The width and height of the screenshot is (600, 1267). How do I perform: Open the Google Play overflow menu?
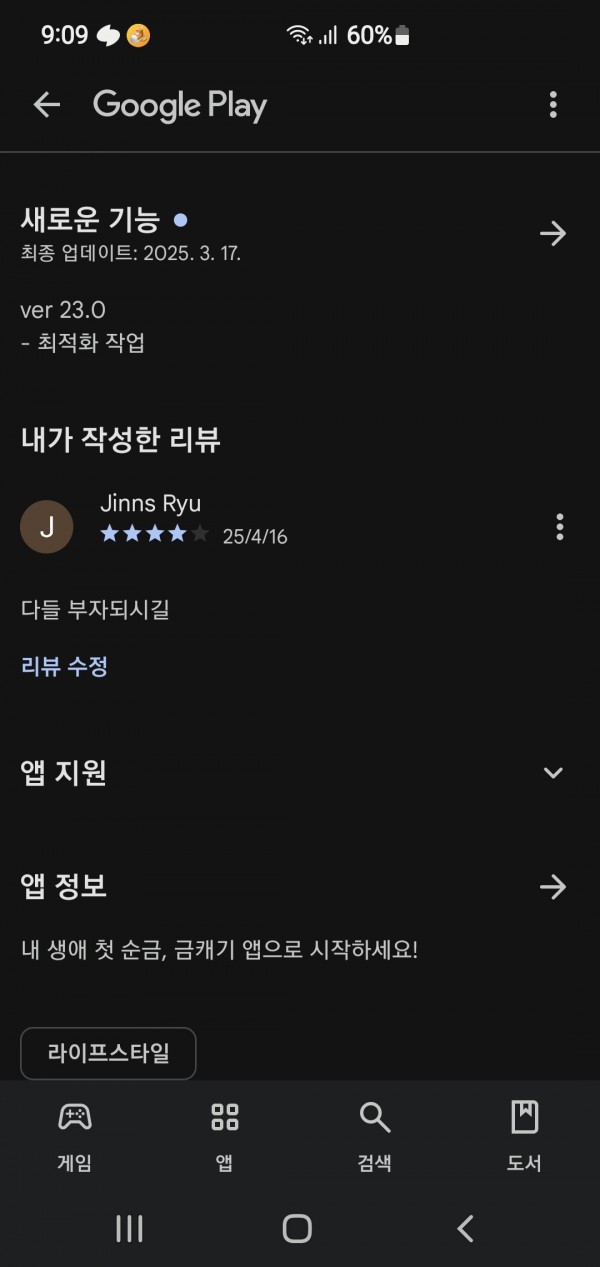[553, 105]
